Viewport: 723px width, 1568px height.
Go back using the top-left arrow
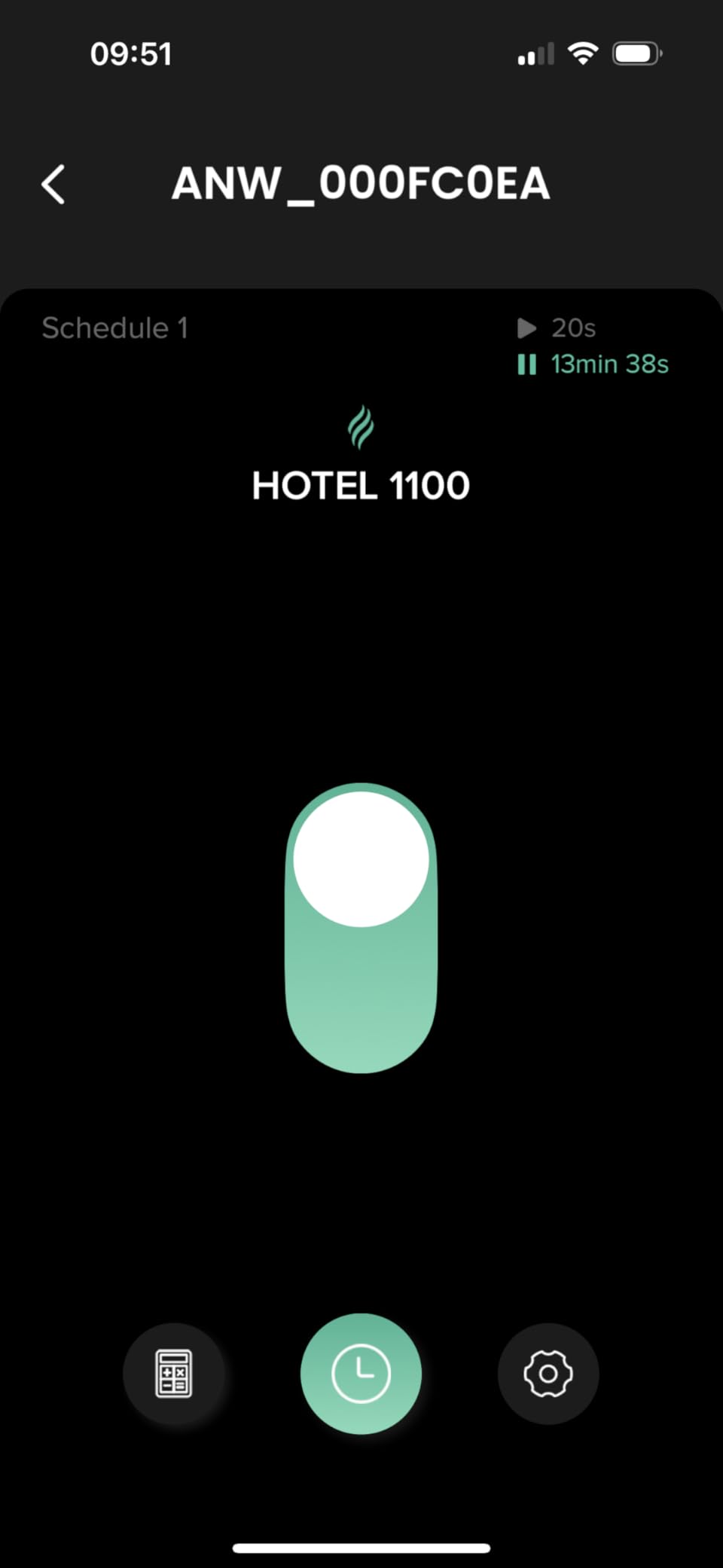pyautogui.click(x=53, y=185)
